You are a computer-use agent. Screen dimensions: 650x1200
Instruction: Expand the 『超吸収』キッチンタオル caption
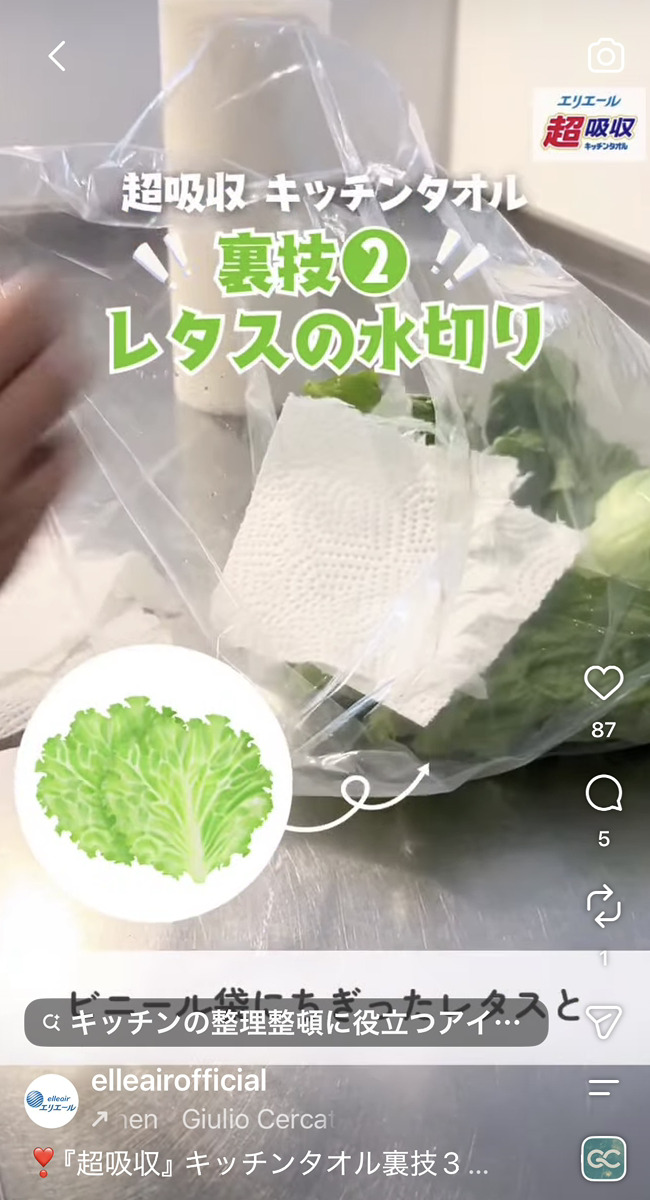(x=257, y=1164)
